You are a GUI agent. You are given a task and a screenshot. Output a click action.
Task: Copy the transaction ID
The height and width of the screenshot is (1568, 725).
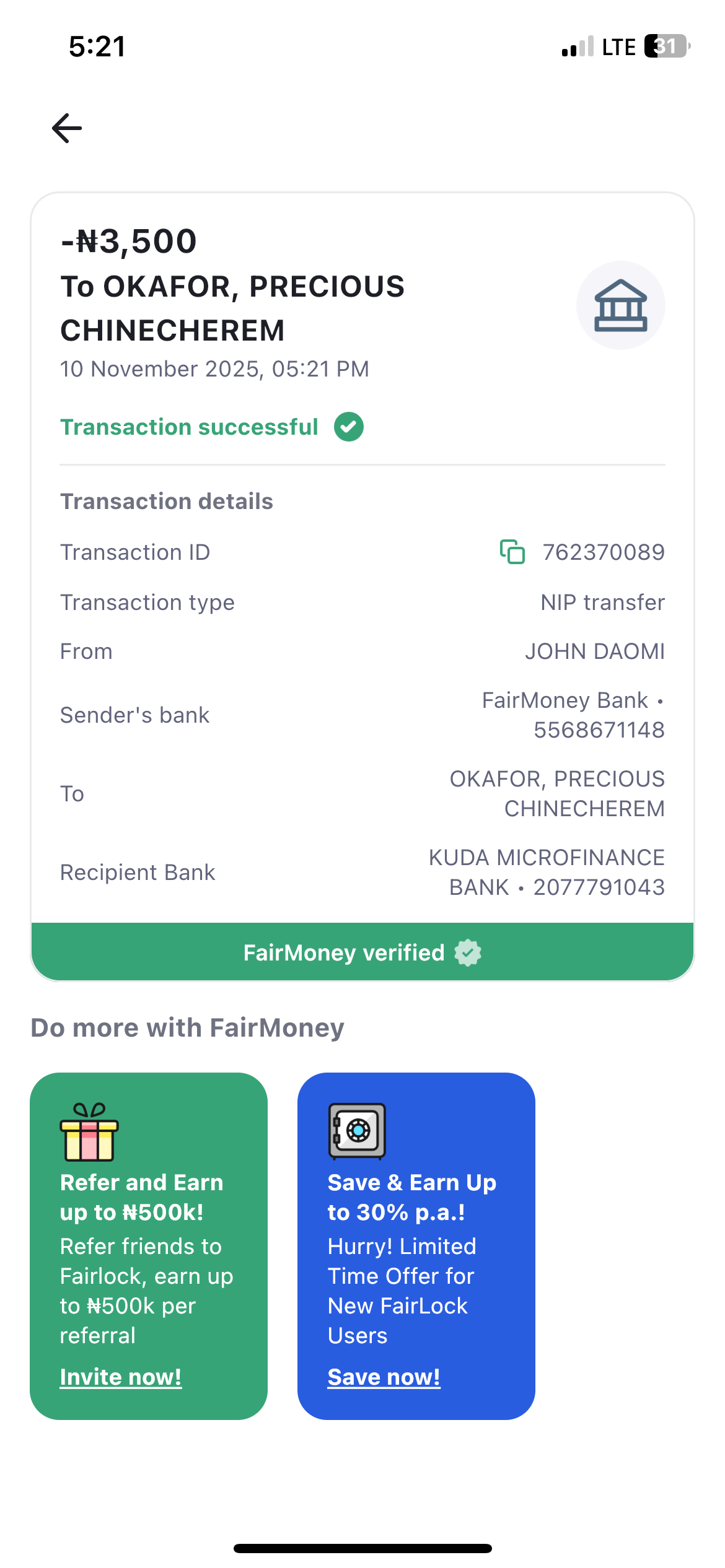point(512,552)
